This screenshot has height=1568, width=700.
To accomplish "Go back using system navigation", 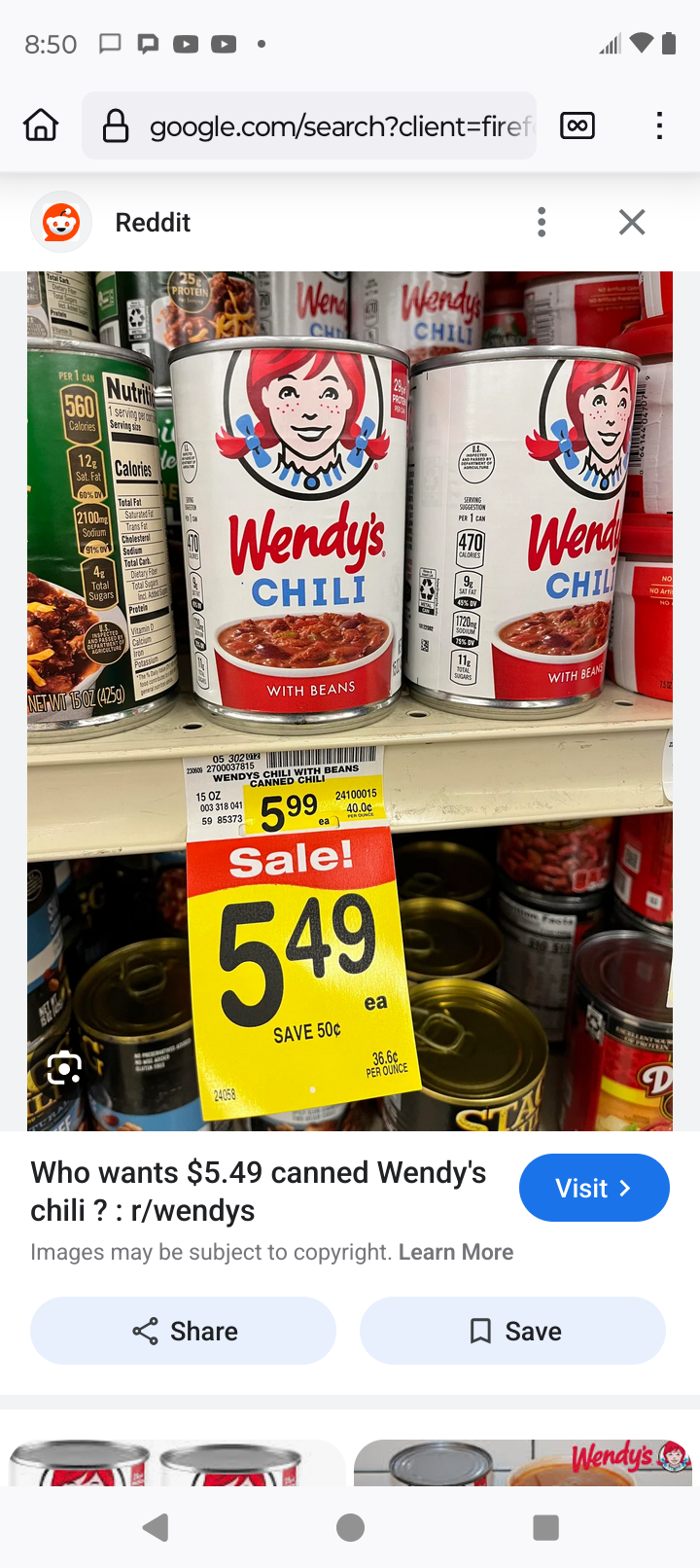I will tap(156, 1527).
